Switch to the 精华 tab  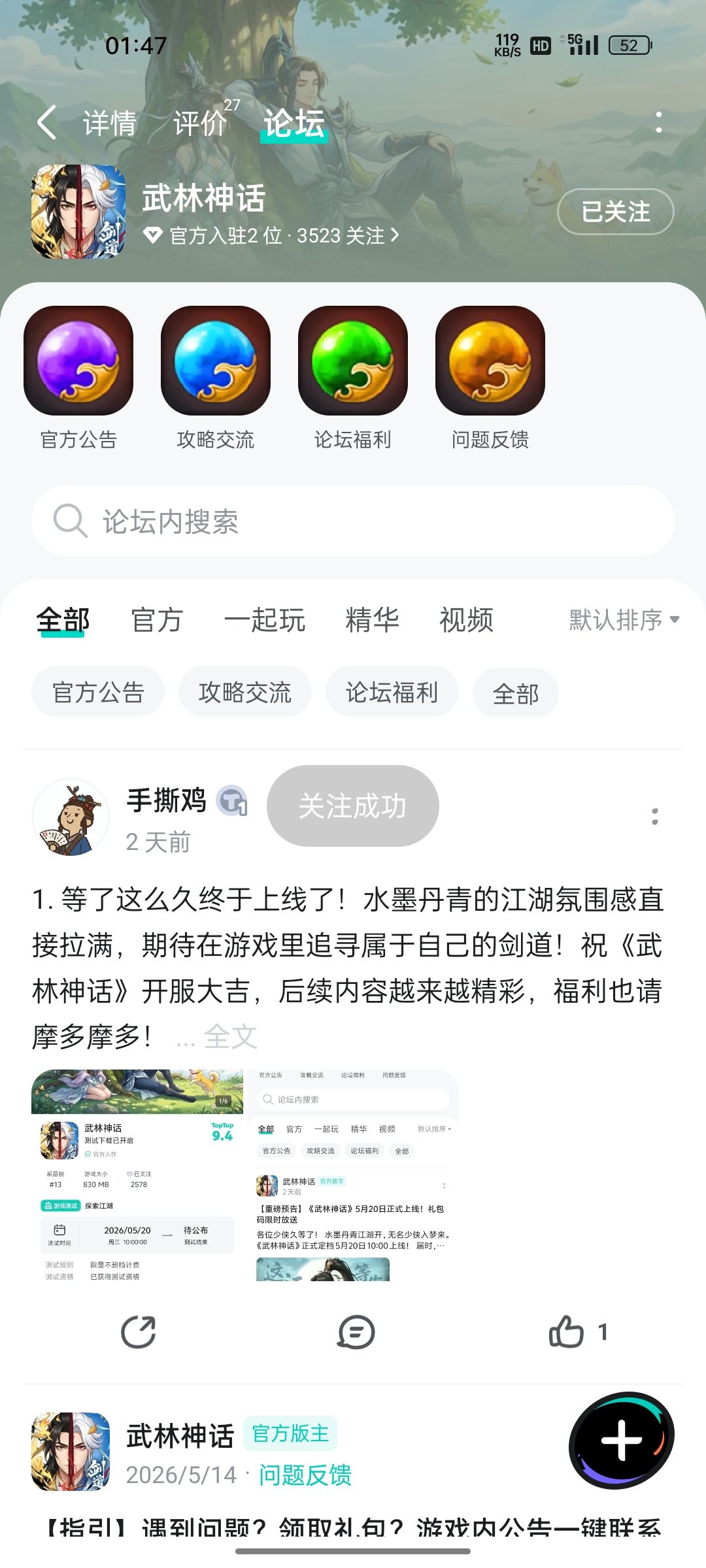373,619
